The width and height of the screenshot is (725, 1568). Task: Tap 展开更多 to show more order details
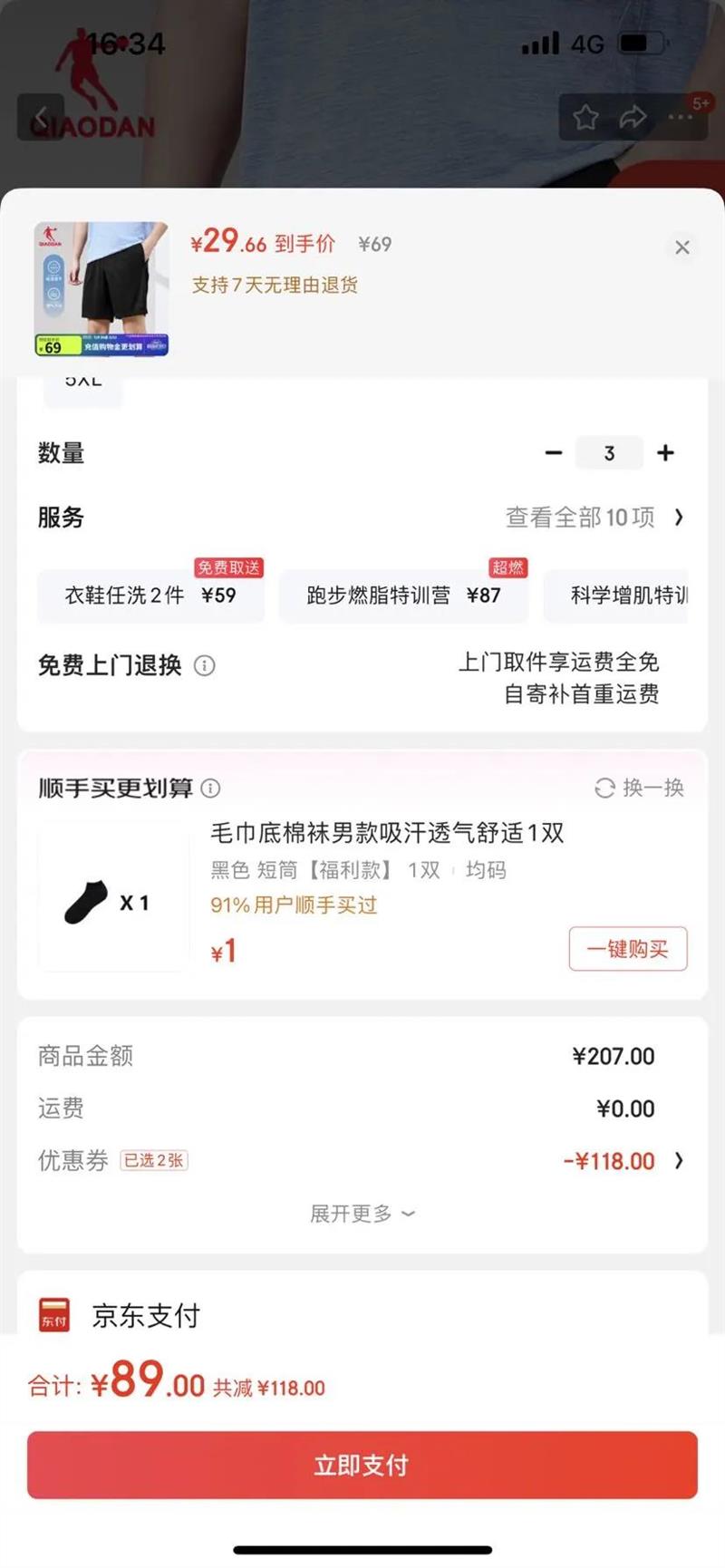[x=362, y=1213]
